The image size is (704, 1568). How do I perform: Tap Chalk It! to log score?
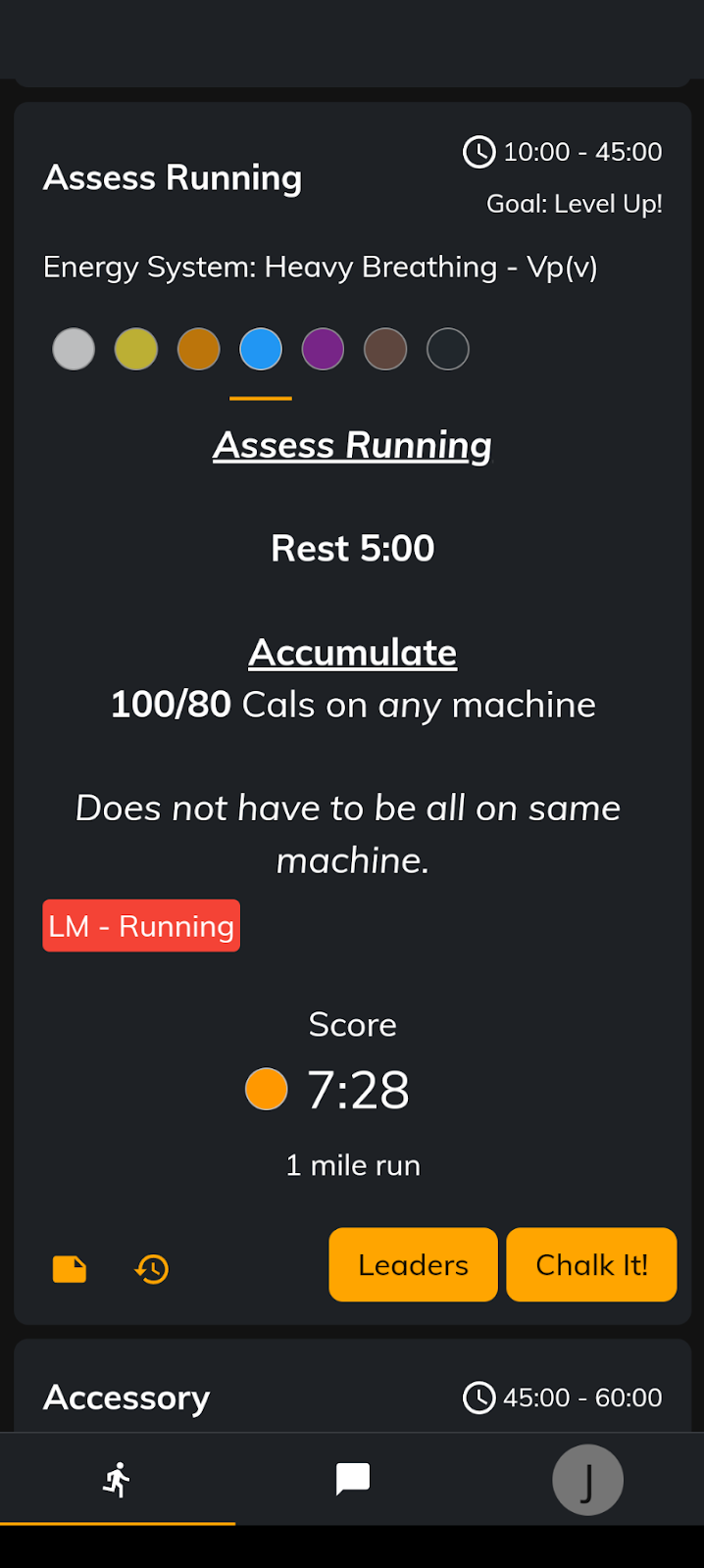[x=591, y=1264]
